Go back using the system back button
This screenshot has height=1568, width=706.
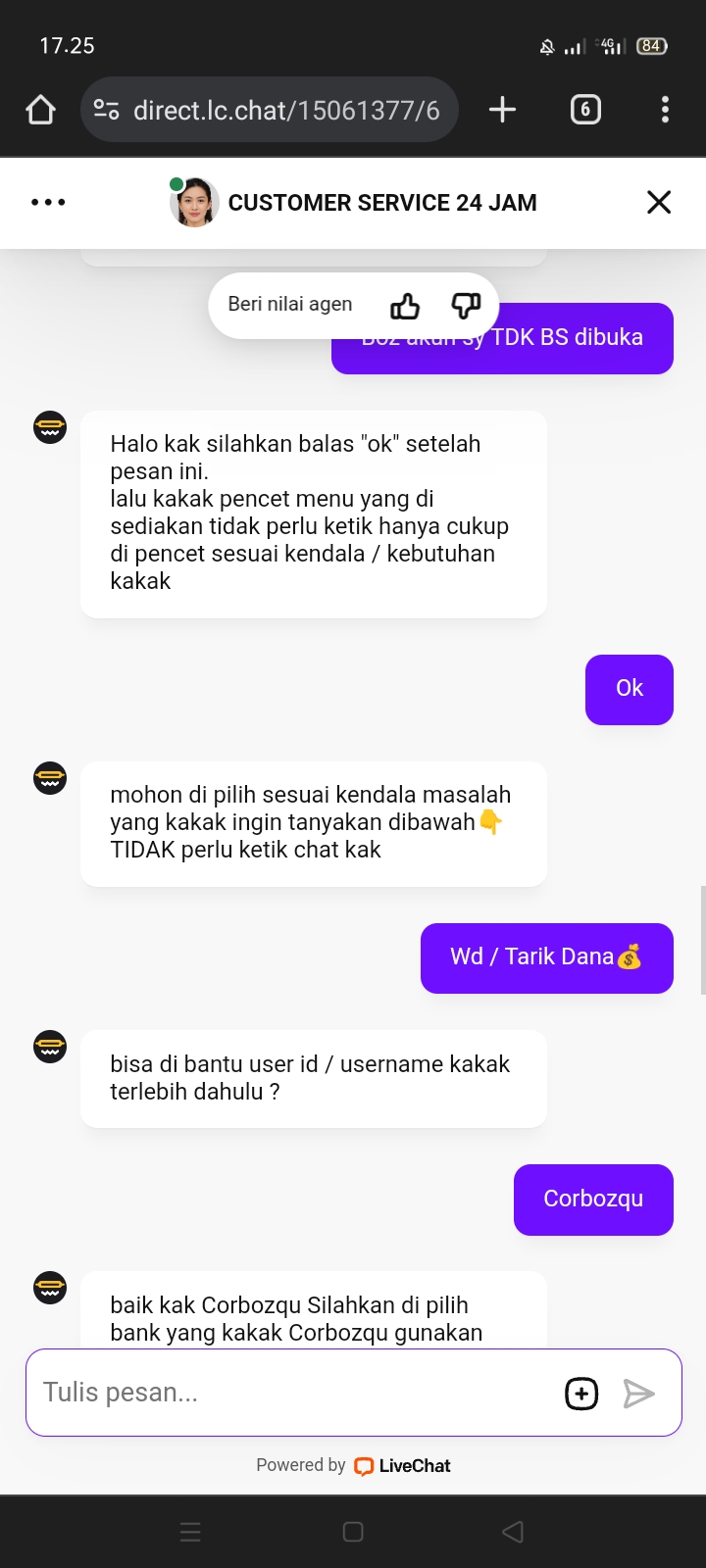tap(512, 1532)
